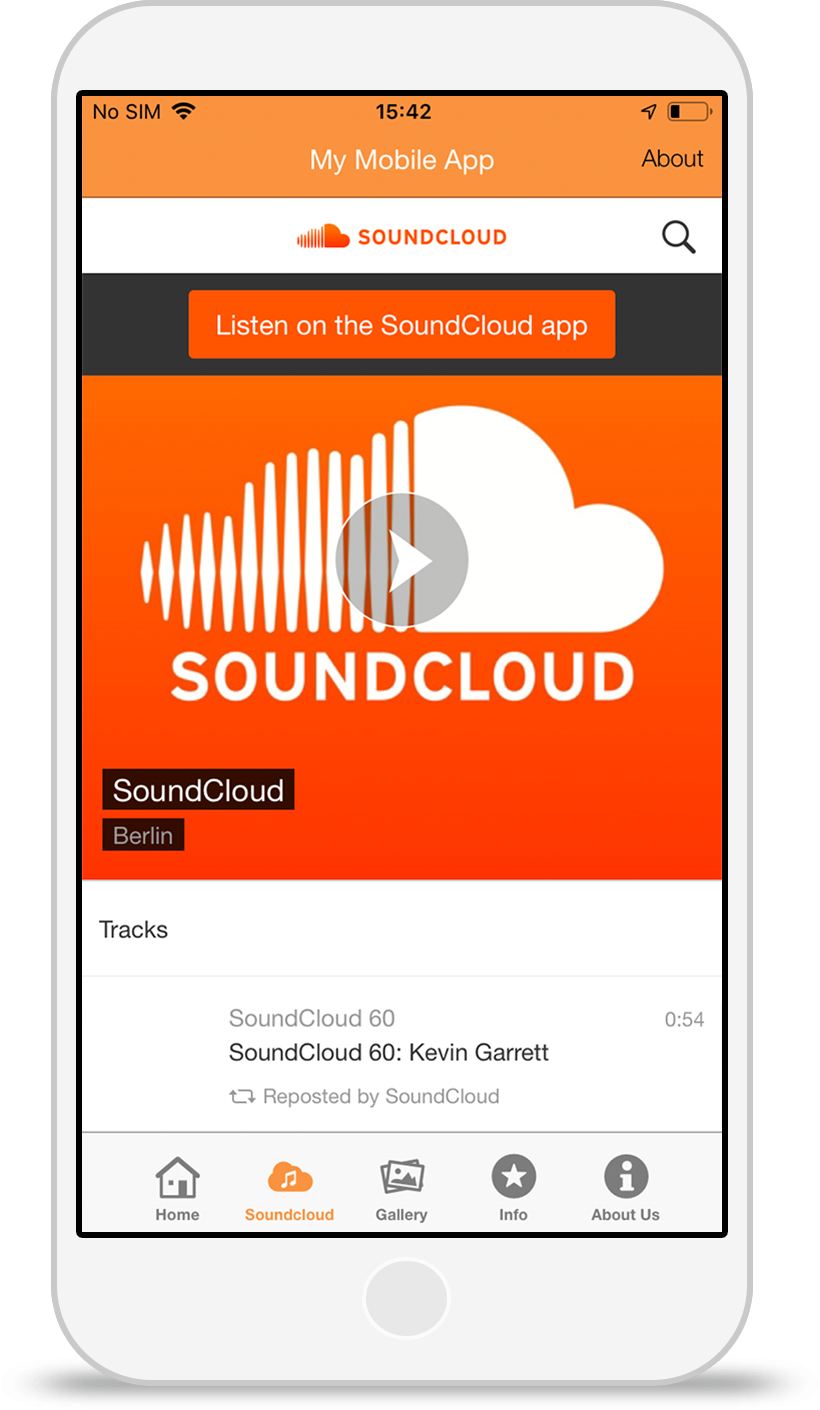The width and height of the screenshot is (820, 1410).
Task: Tap About in the top bar
Action: click(672, 159)
